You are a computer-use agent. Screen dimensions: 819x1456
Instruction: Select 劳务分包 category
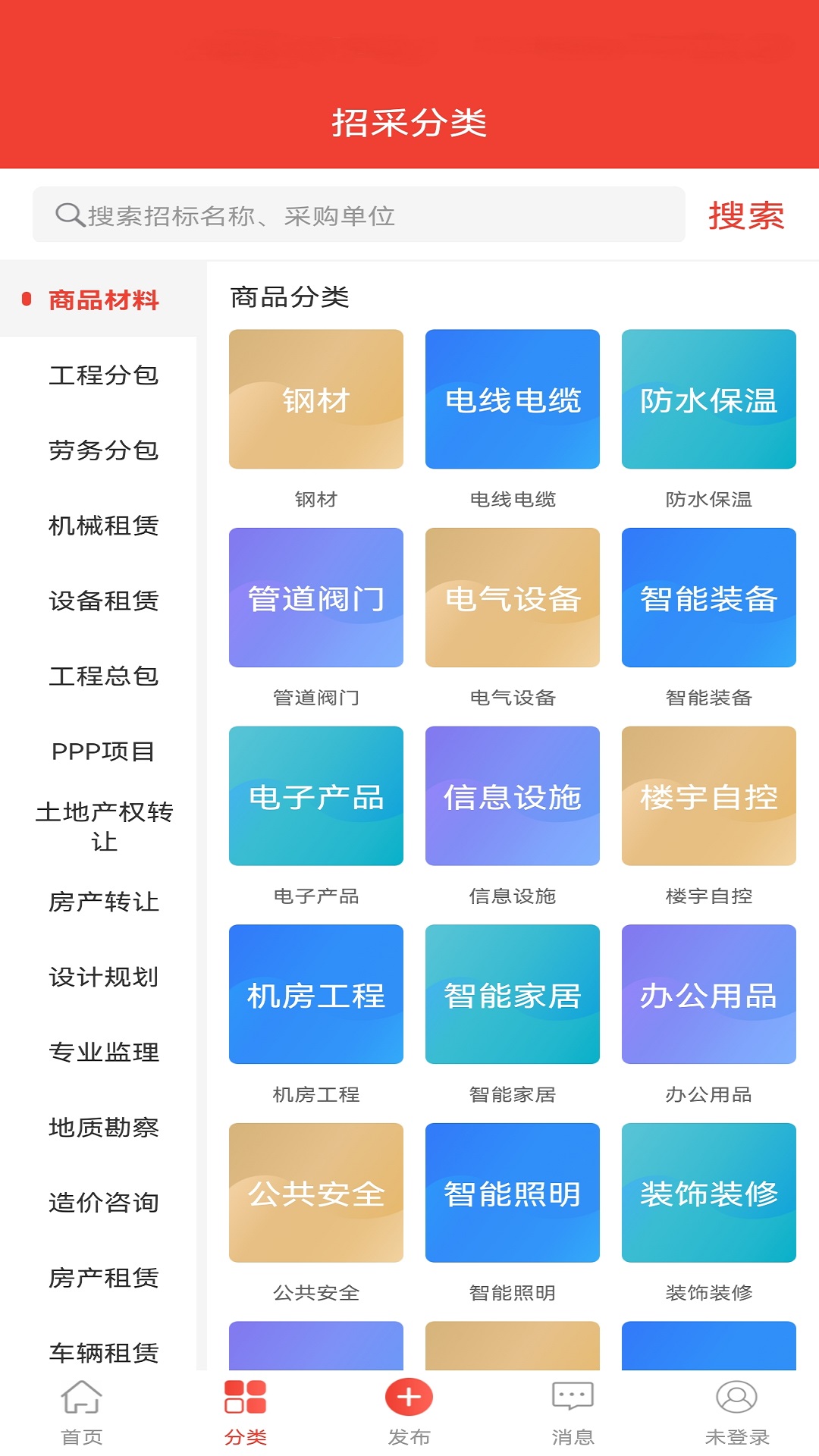[103, 450]
